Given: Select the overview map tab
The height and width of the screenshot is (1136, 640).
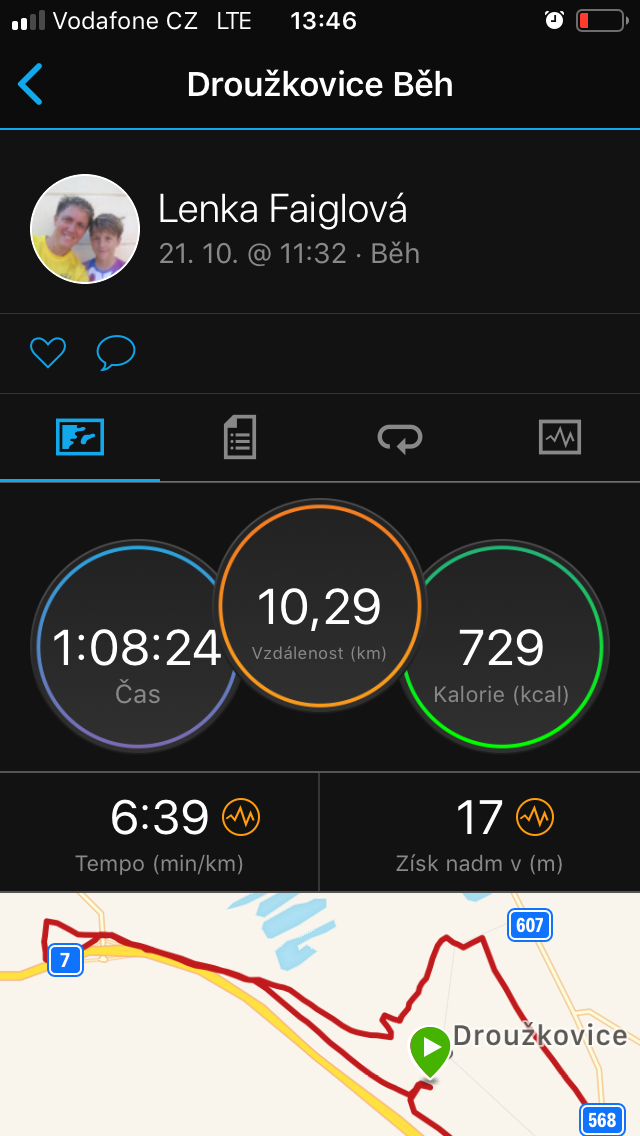Looking at the screenshot, I should click(x=80, y=438).
